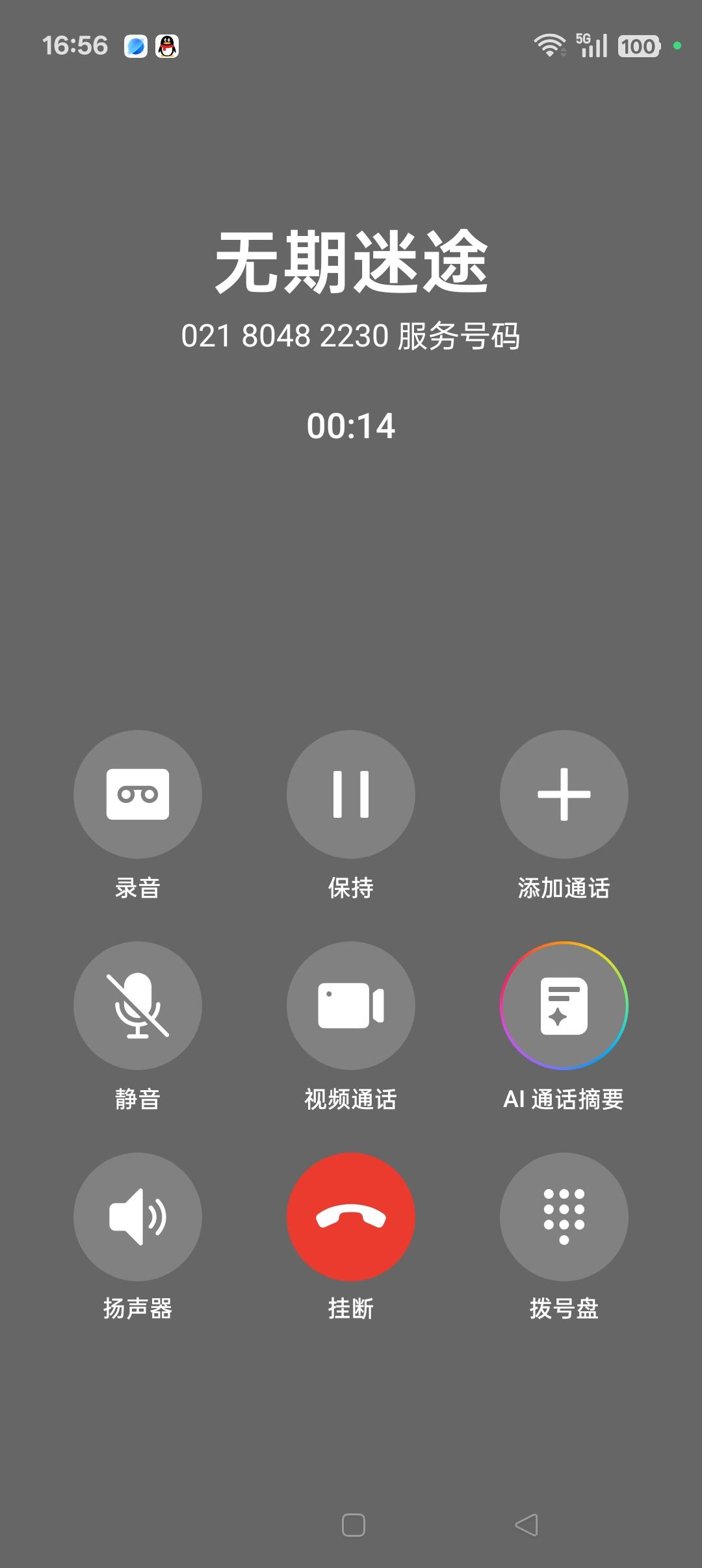Screen dimensions: 702x1568
Task: Tap the number 021 8048 2230
Action: [x=351, y=336]
